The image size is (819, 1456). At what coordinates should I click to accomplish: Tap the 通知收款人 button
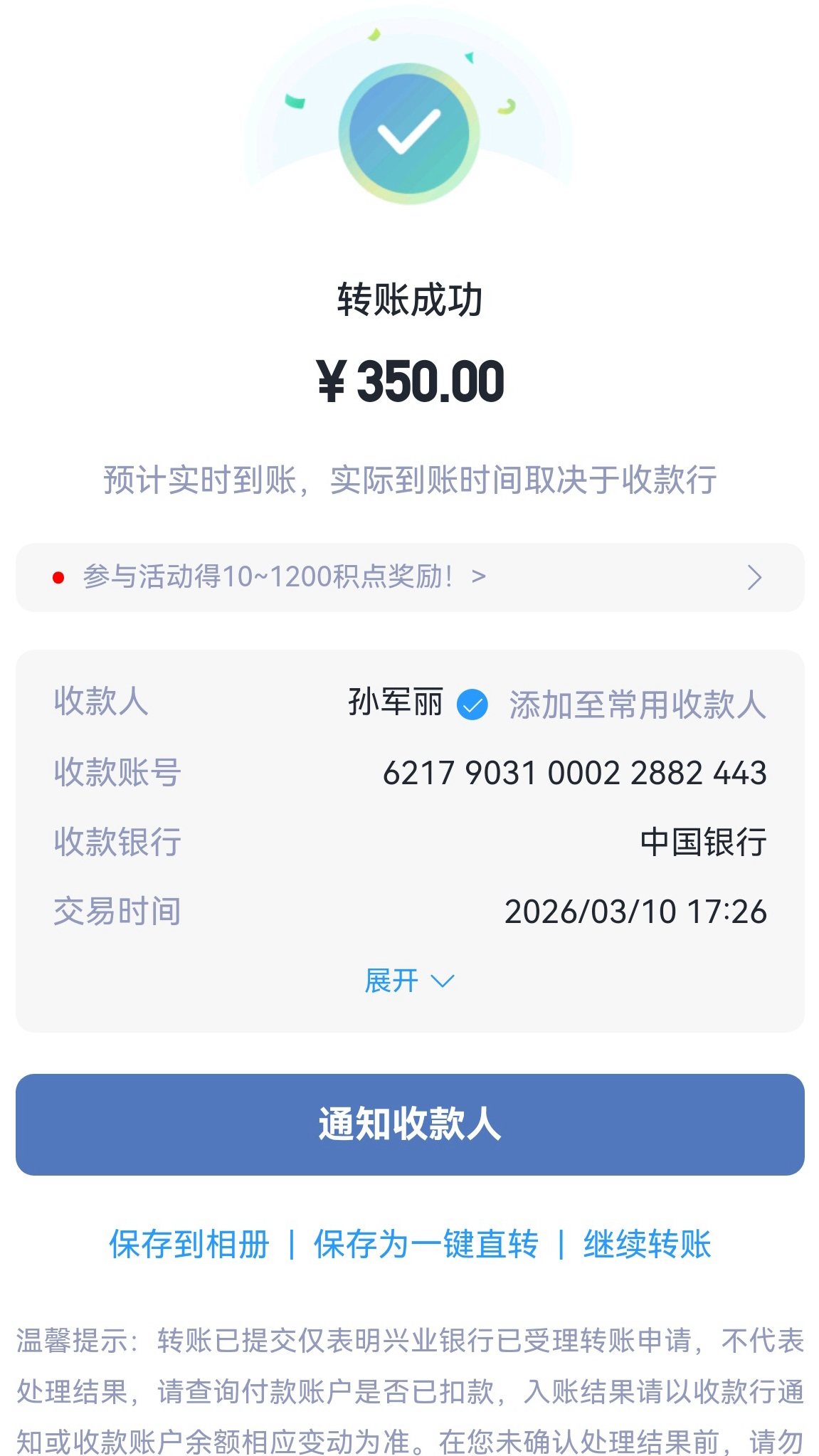click(x=409, y=1124)
